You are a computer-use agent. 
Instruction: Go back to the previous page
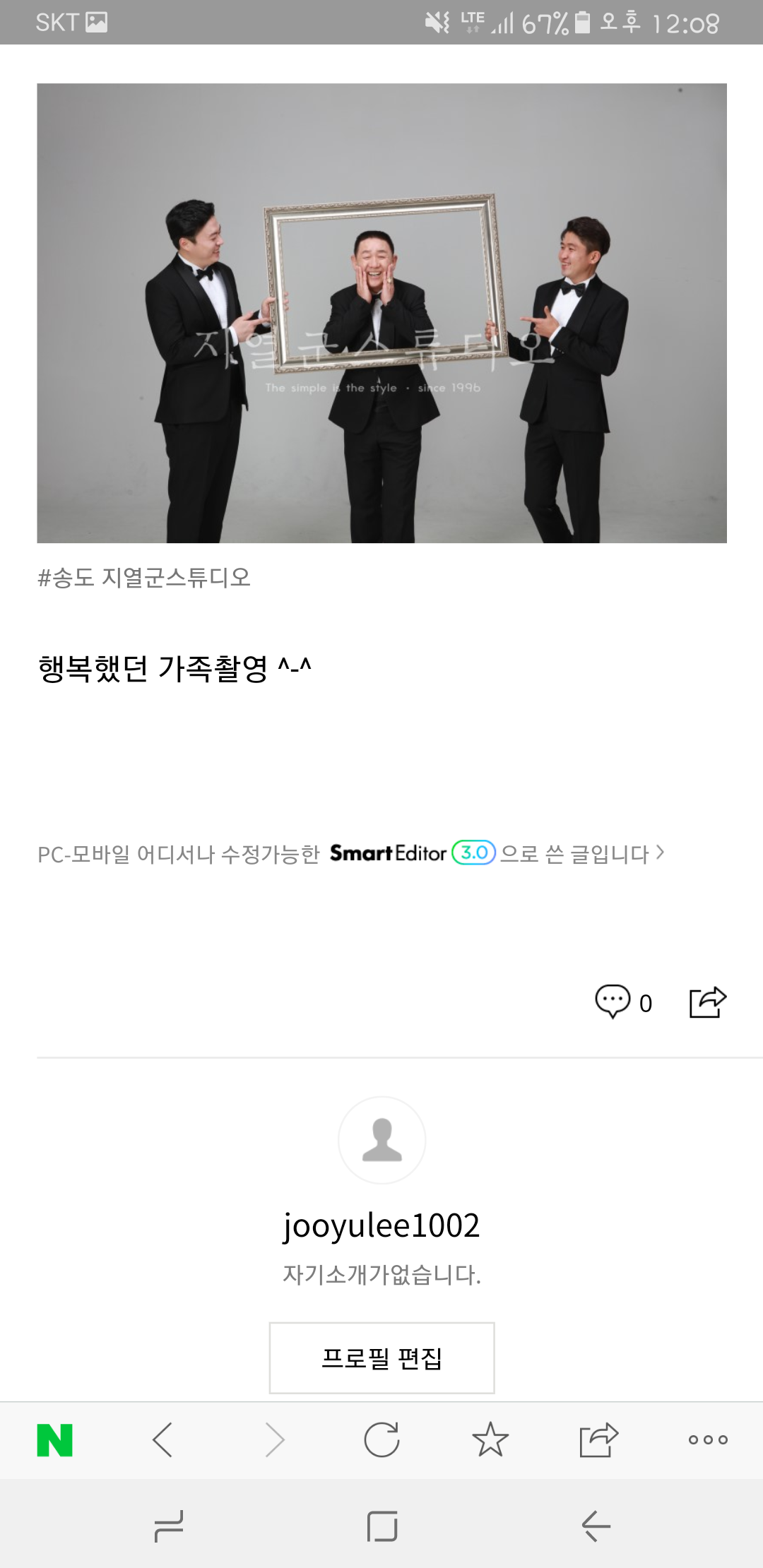pyautogui.click(x=163, y=1439)
